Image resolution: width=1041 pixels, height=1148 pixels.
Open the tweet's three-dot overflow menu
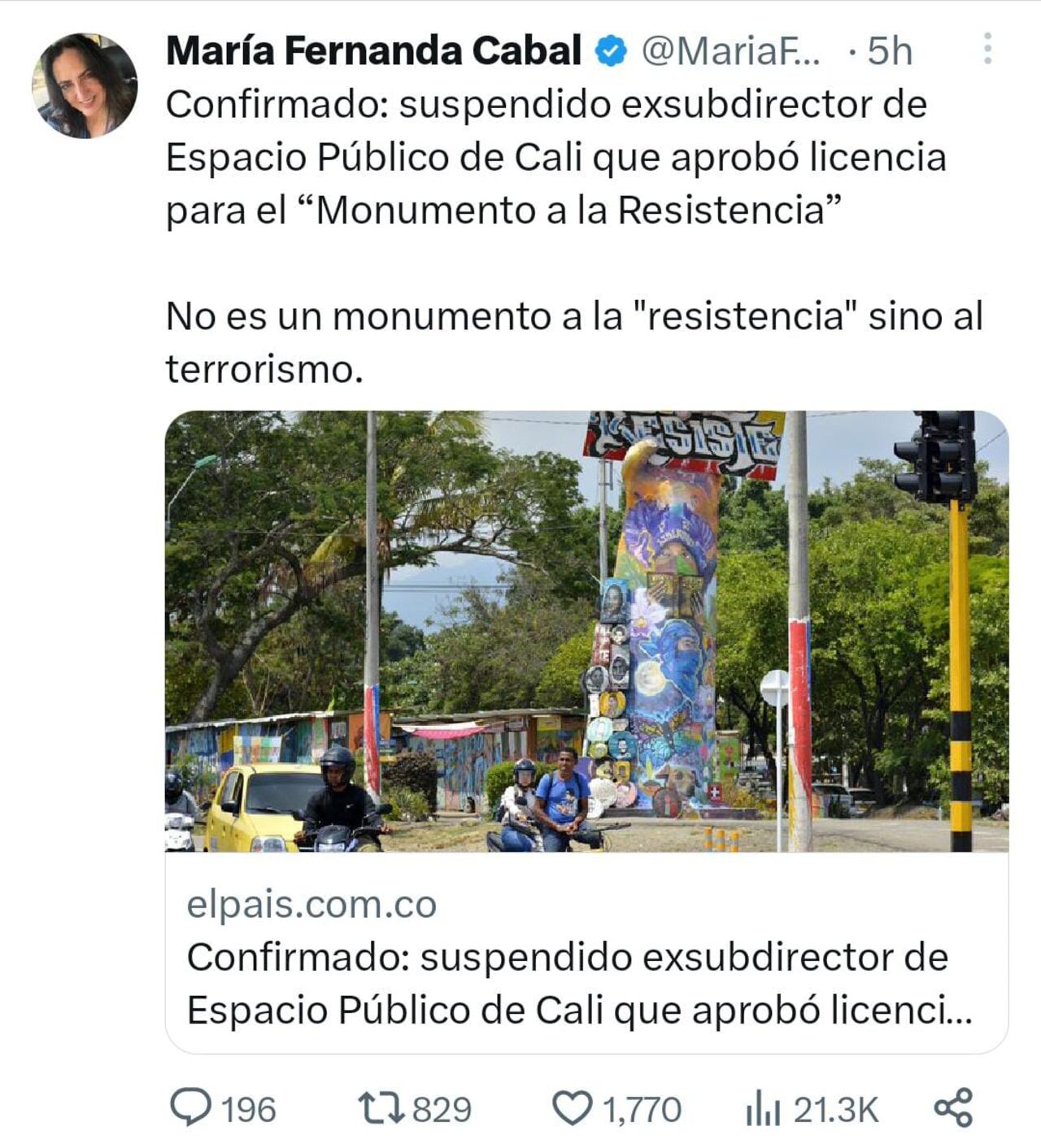coord(987,50)
